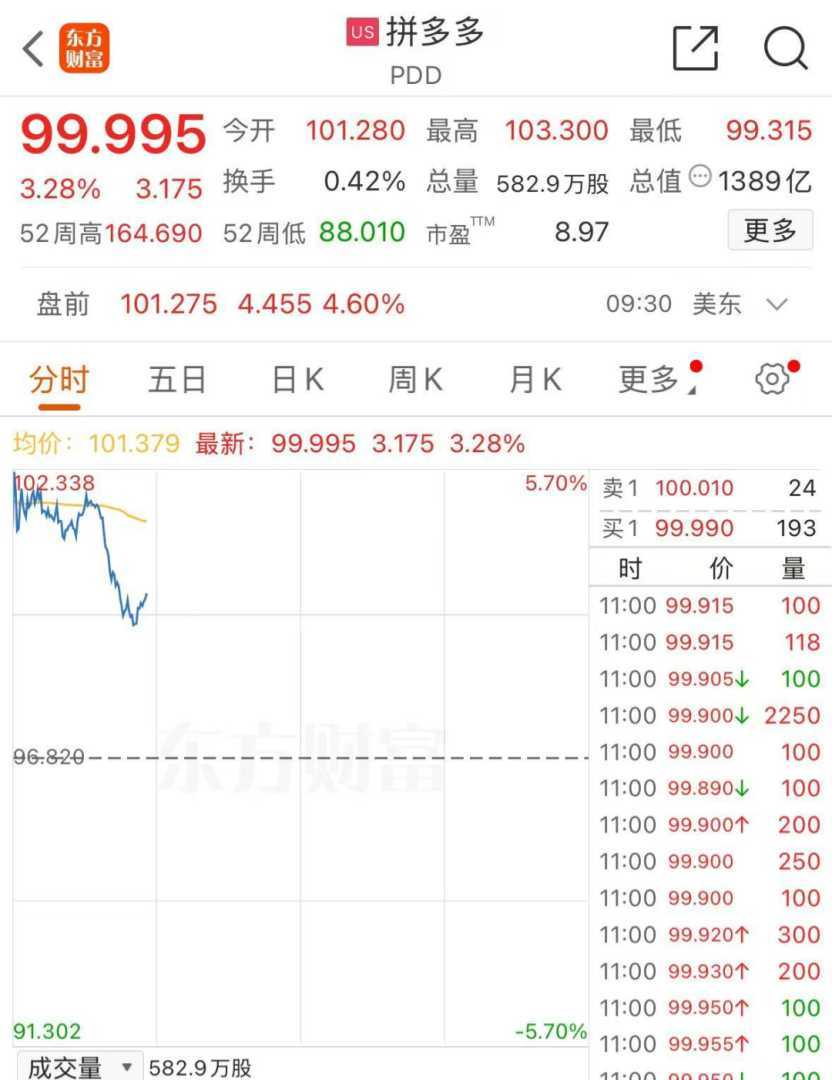Share this PDD stock page
832x1080 pixels.
tap(695, 48)
